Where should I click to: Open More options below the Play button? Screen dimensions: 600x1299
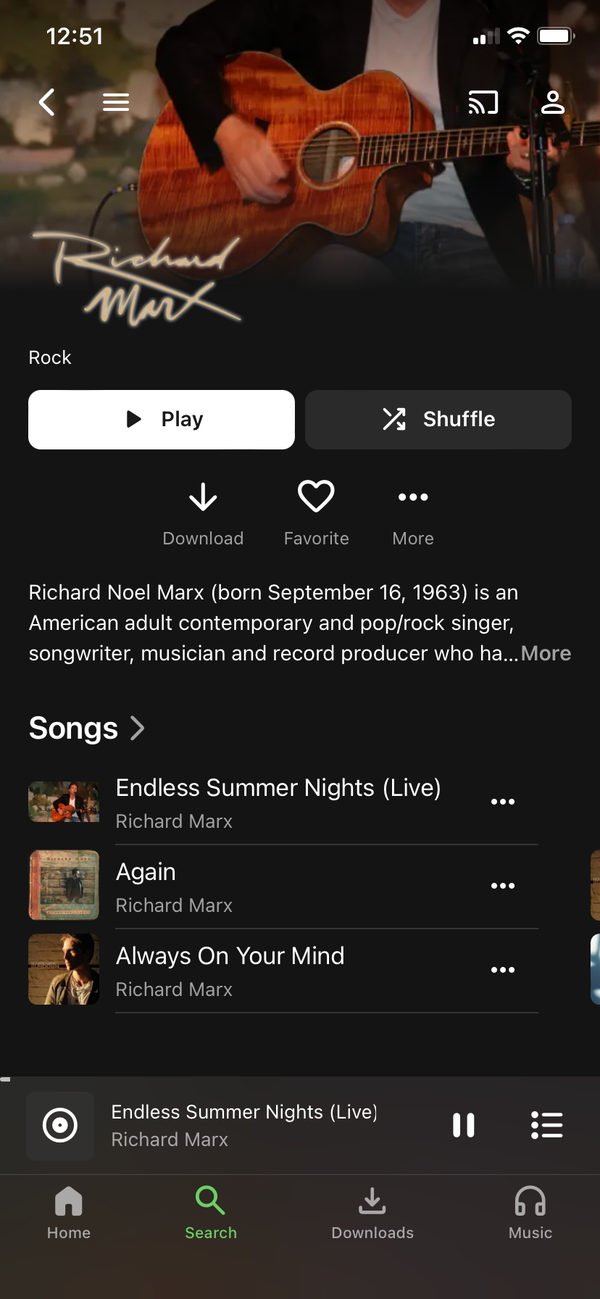click(413, 514)
